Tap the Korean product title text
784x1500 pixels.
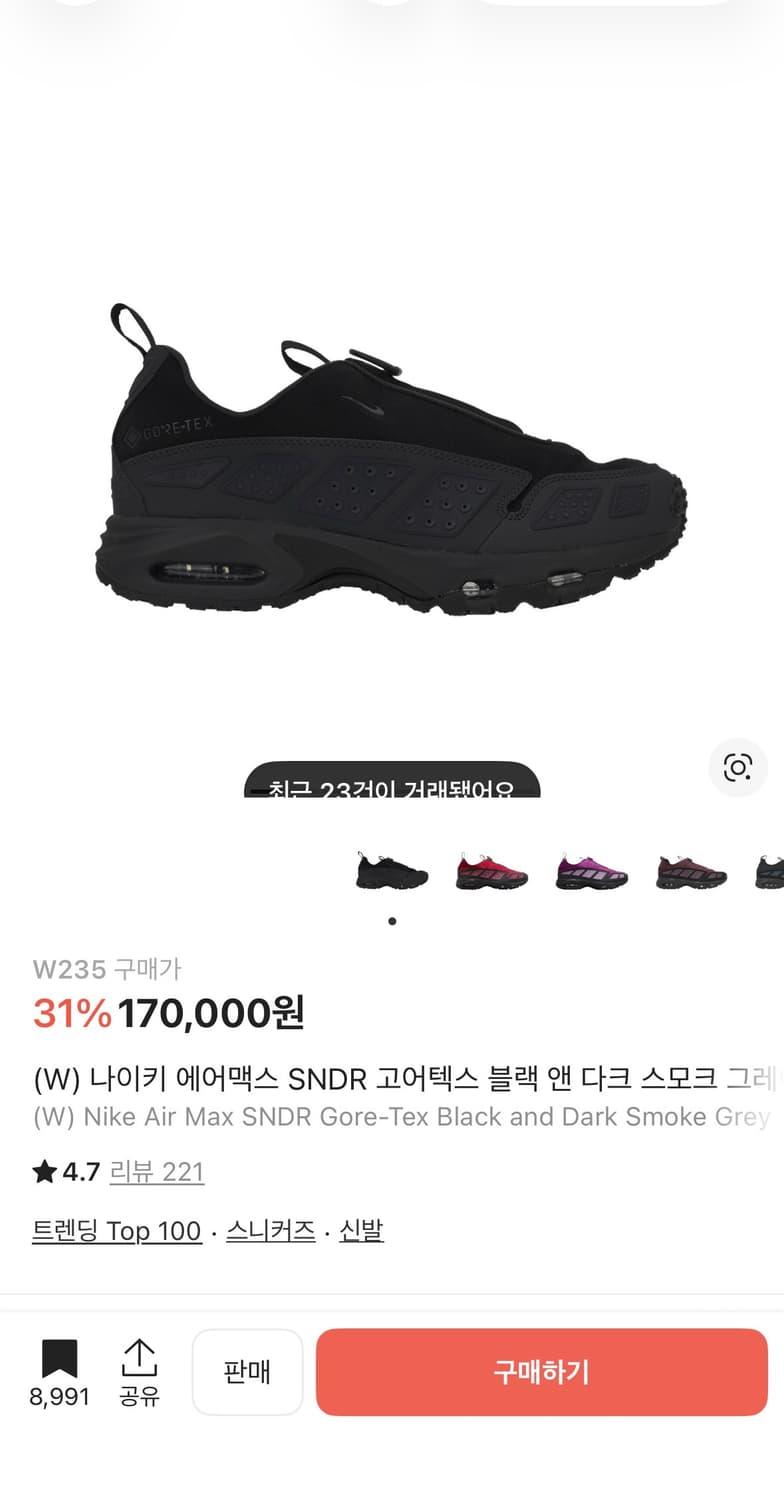tap(392, 1079)
